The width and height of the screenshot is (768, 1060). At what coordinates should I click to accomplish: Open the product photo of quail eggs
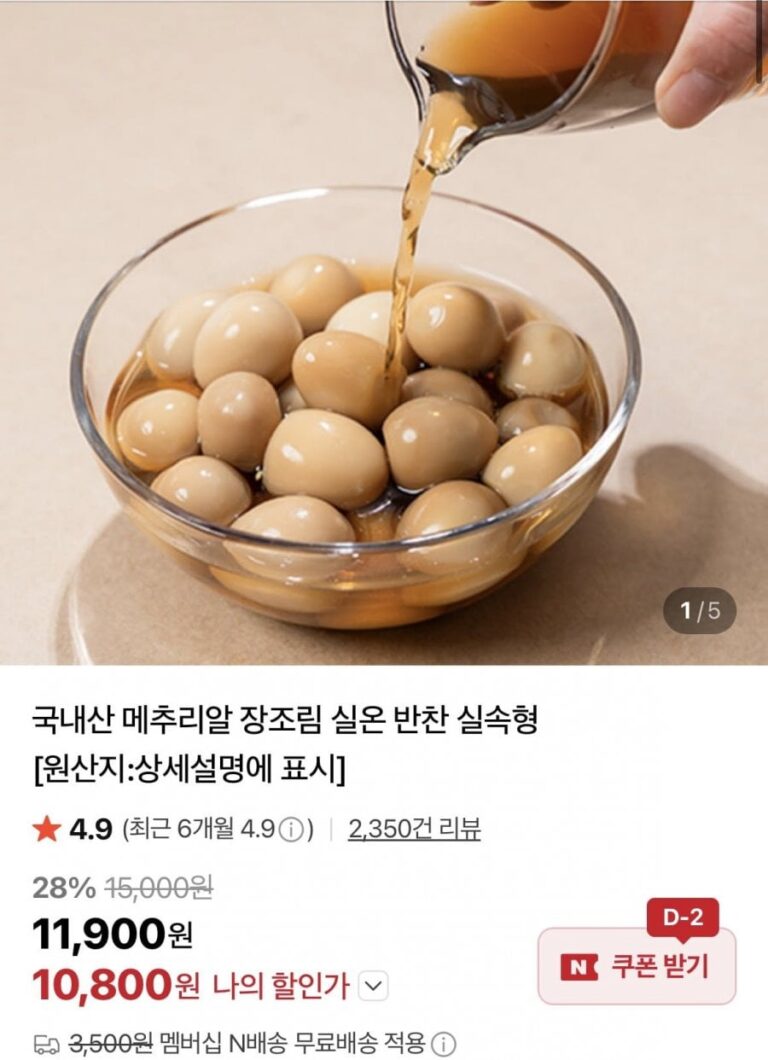tap(384, 332)
